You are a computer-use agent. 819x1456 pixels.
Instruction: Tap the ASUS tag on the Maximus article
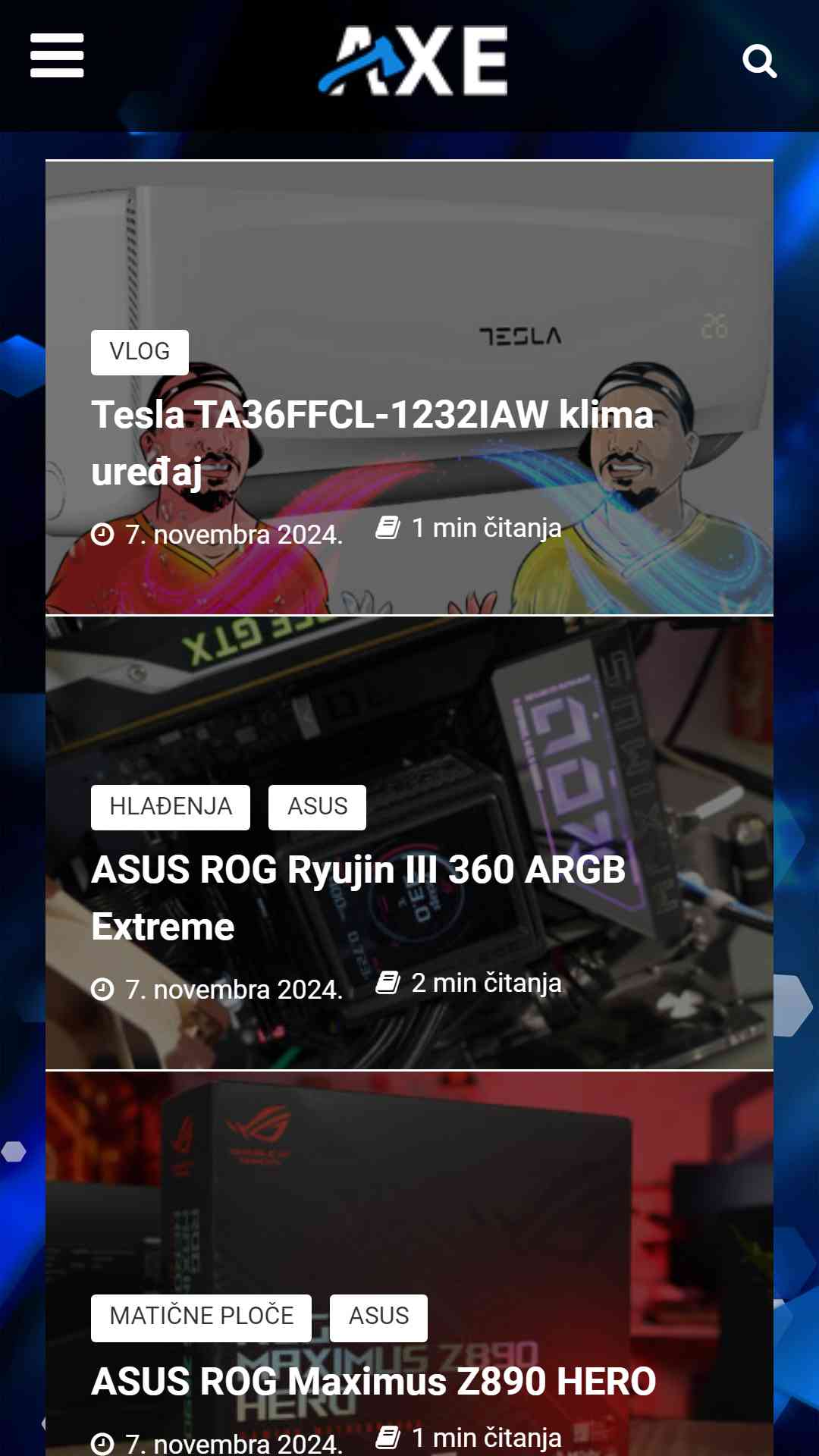(378, 1317)
